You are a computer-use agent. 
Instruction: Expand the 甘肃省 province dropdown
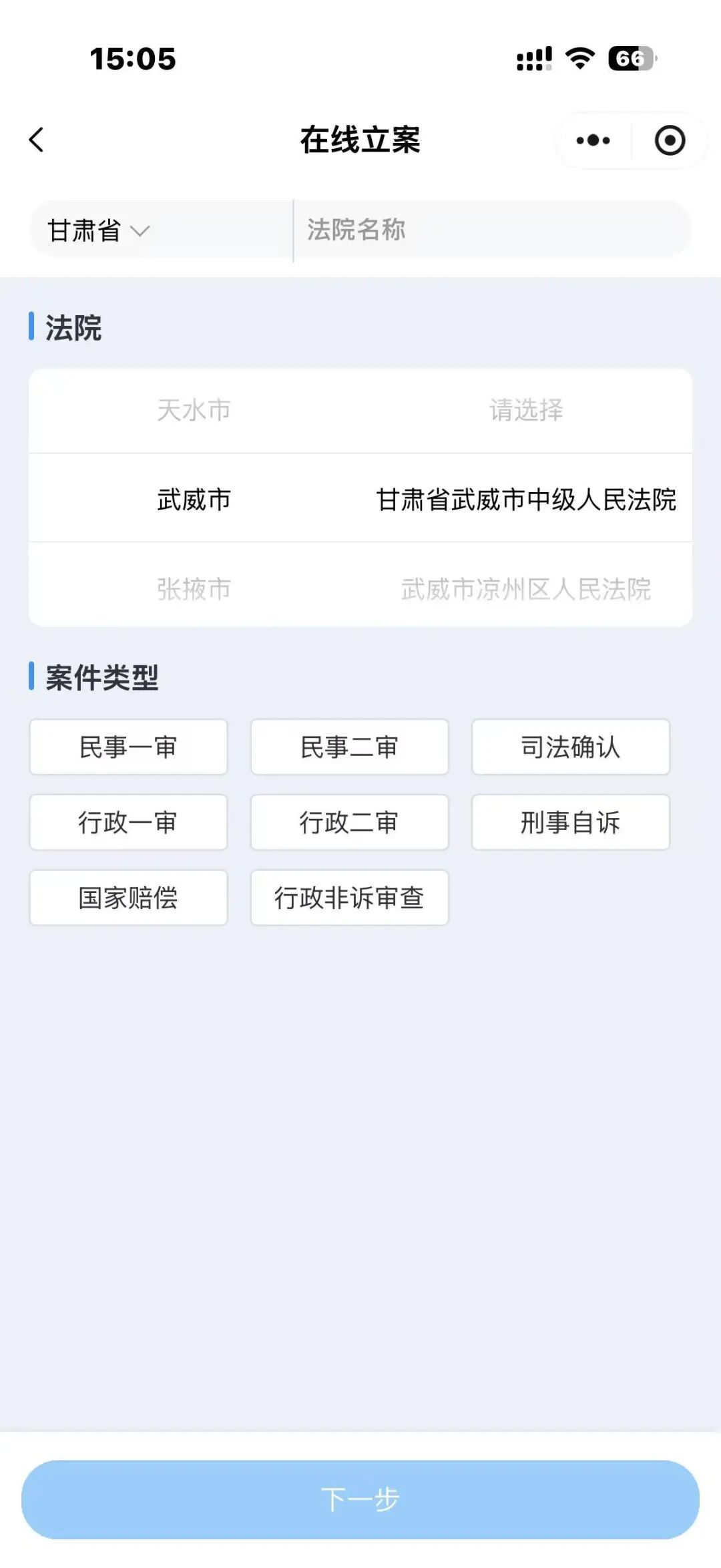pyautogui.click(x=99, y=230)
